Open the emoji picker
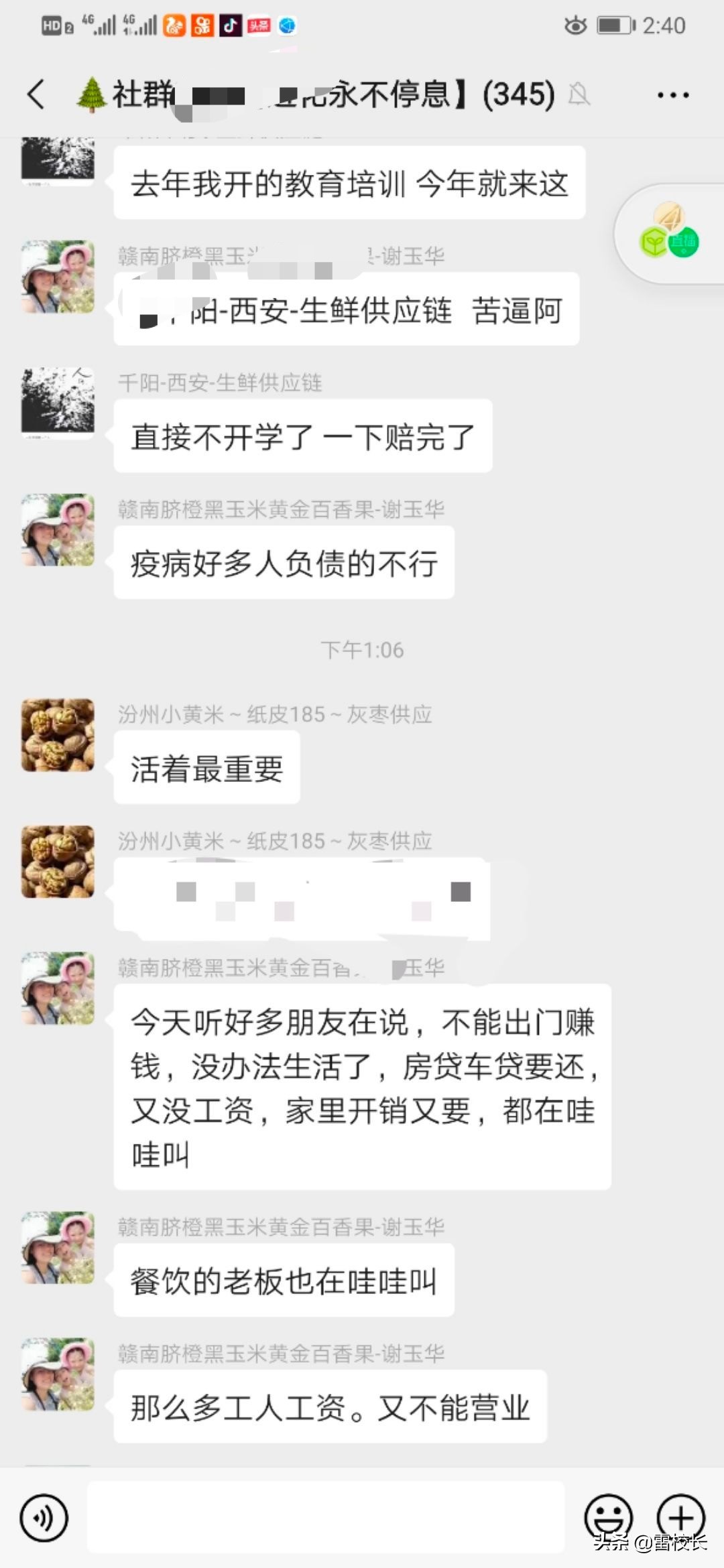This screenshot has height=1568, width=724. click(608, 1517)
